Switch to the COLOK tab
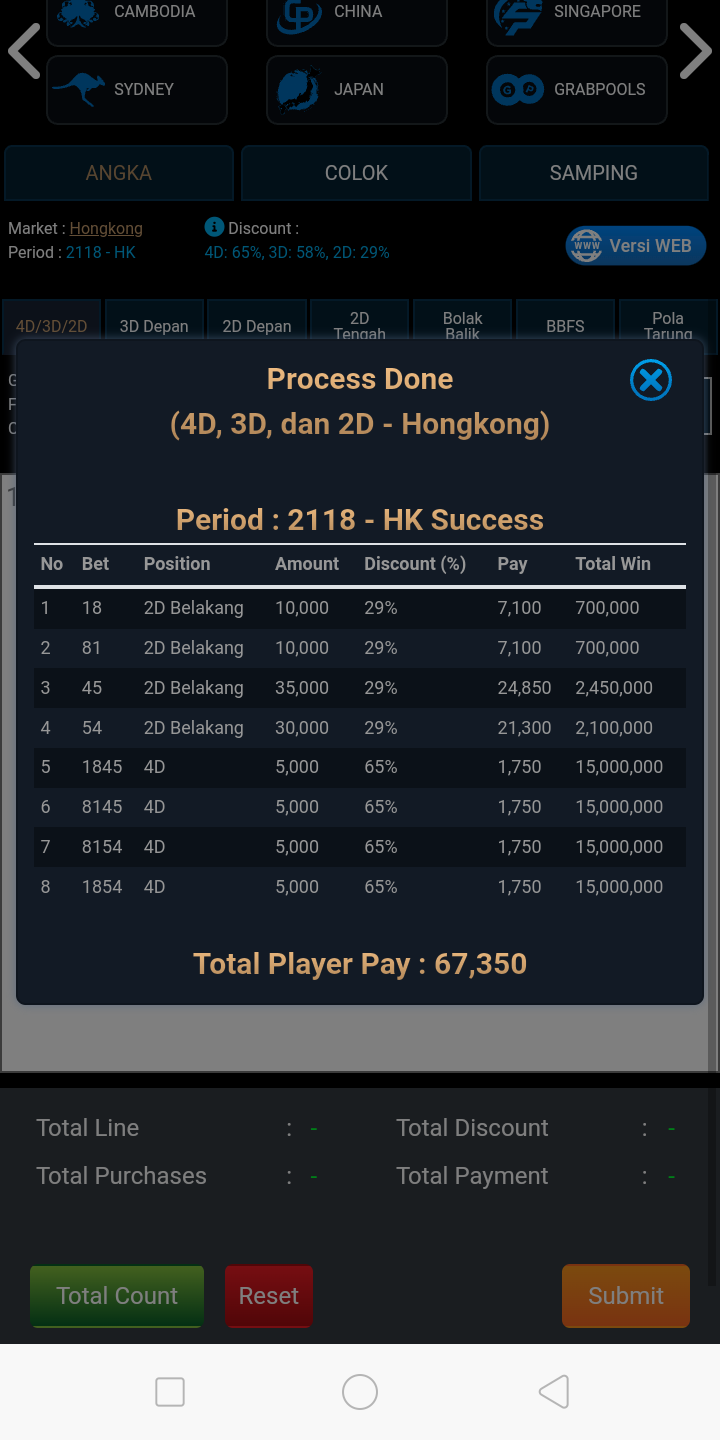 [x=356, y=173]
